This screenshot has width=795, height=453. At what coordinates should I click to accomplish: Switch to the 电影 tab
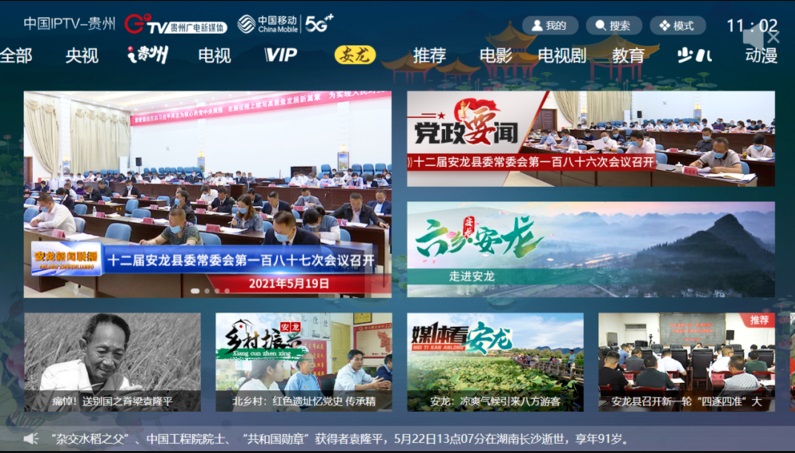(x=495, y=55)
